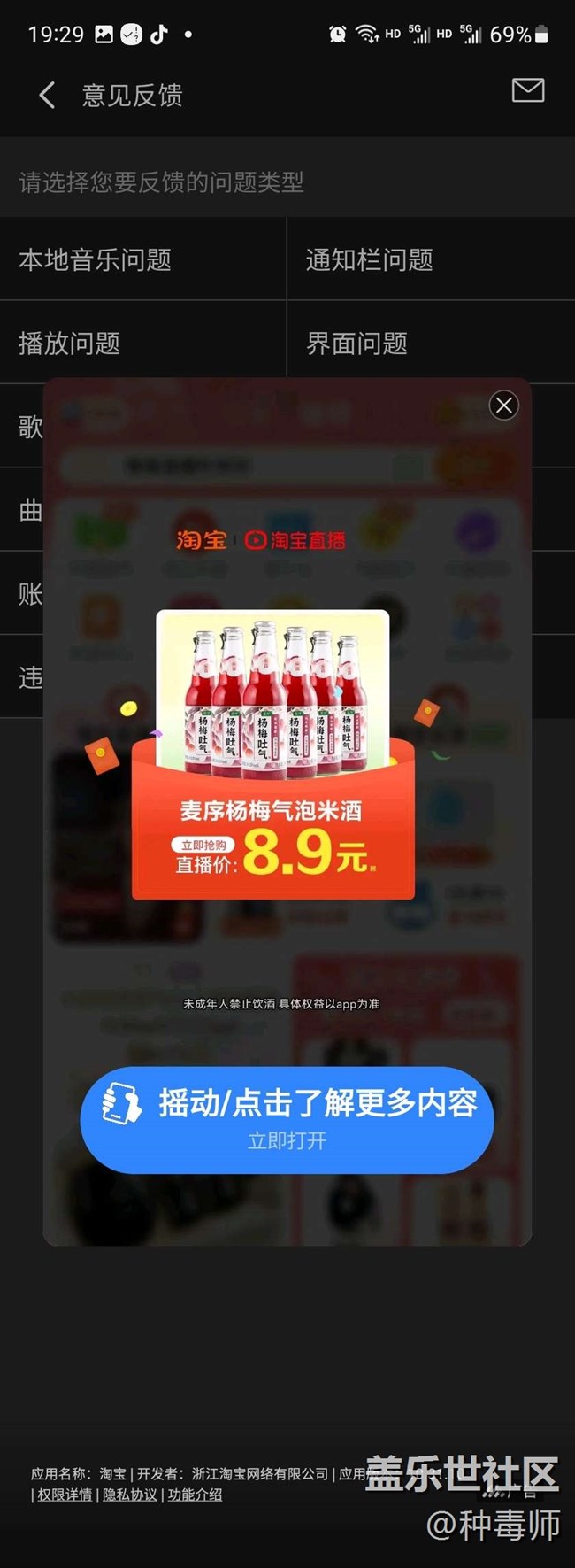575x1568 pixels.
Task: Open the 麦序杨梅气泡米酒 product card
Action: tap(272, 753)
